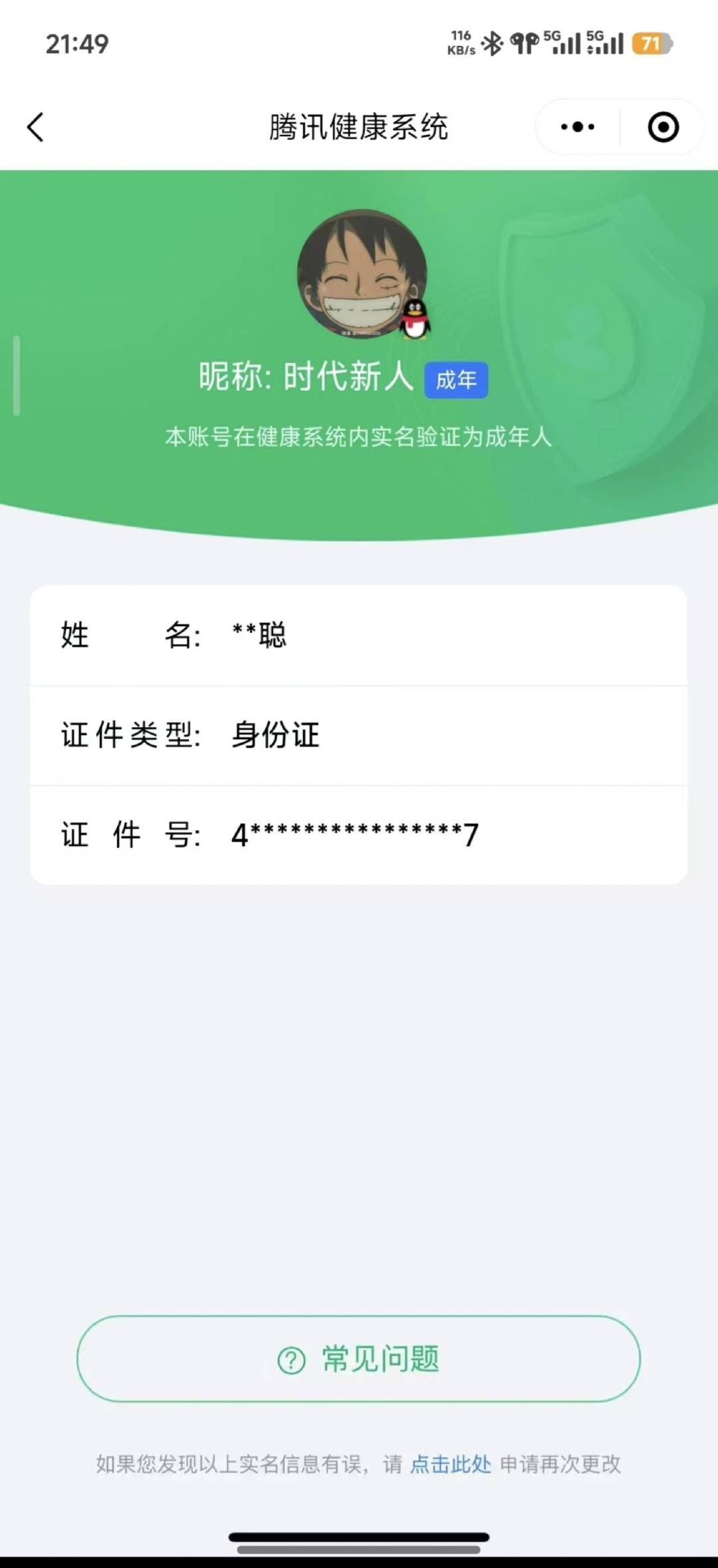Tap the battery indicator showing 71
Image resolution: width=718 pixels, height=1568 pixels.
pos(652,42)
